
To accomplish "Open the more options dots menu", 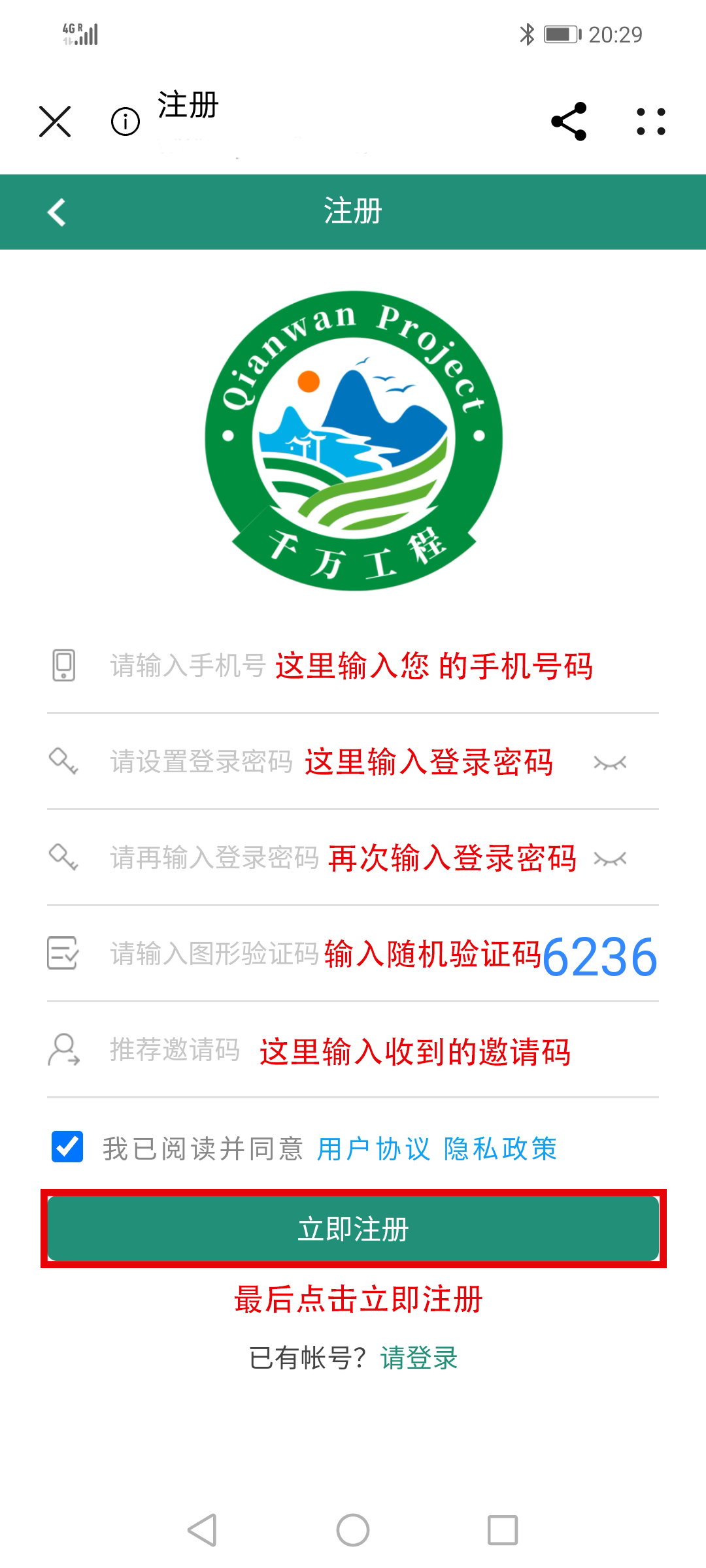I will pos(650,122).
